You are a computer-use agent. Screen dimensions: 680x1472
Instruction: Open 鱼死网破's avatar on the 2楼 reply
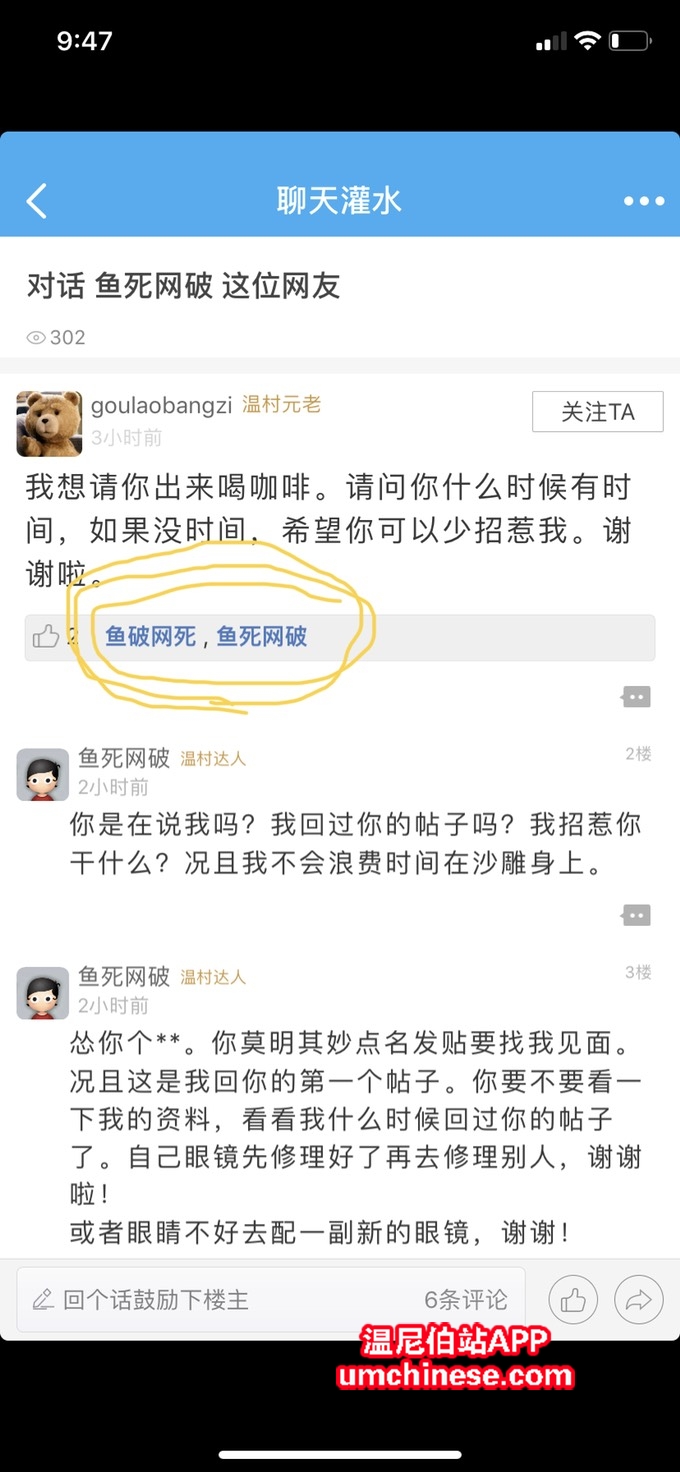43,773
